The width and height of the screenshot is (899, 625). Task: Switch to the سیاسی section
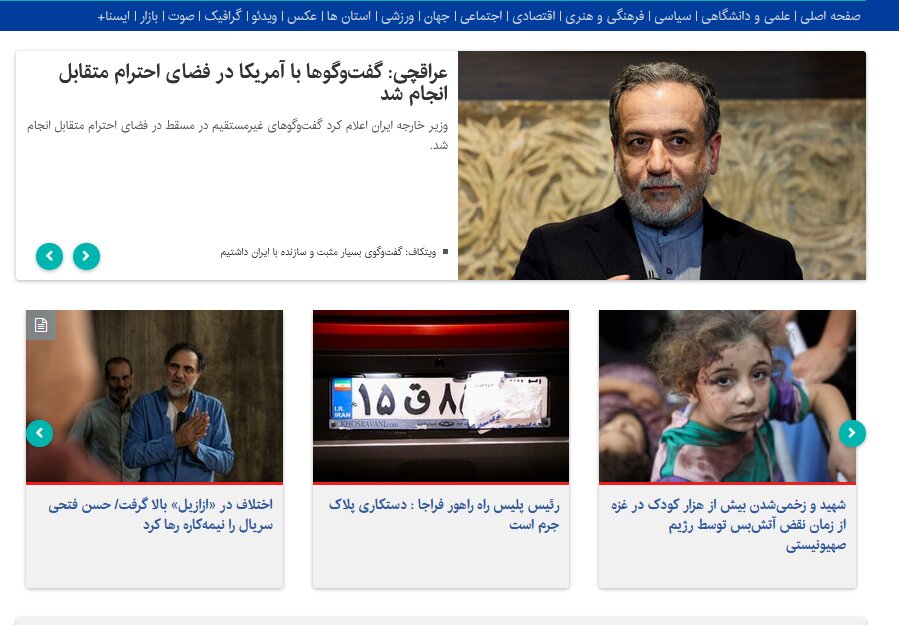tap(677, 16)
